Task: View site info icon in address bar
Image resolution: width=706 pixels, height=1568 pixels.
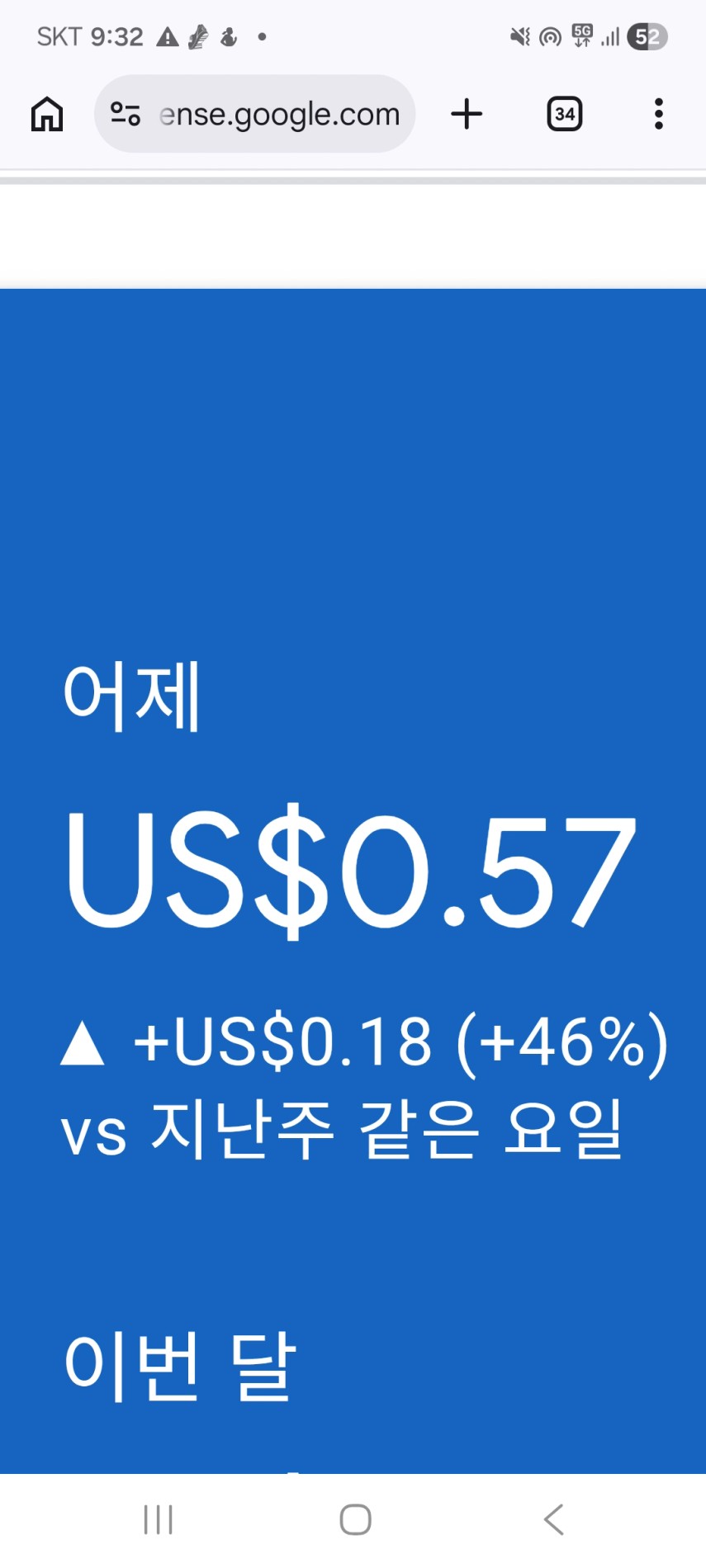Action: tap(126, 114)
